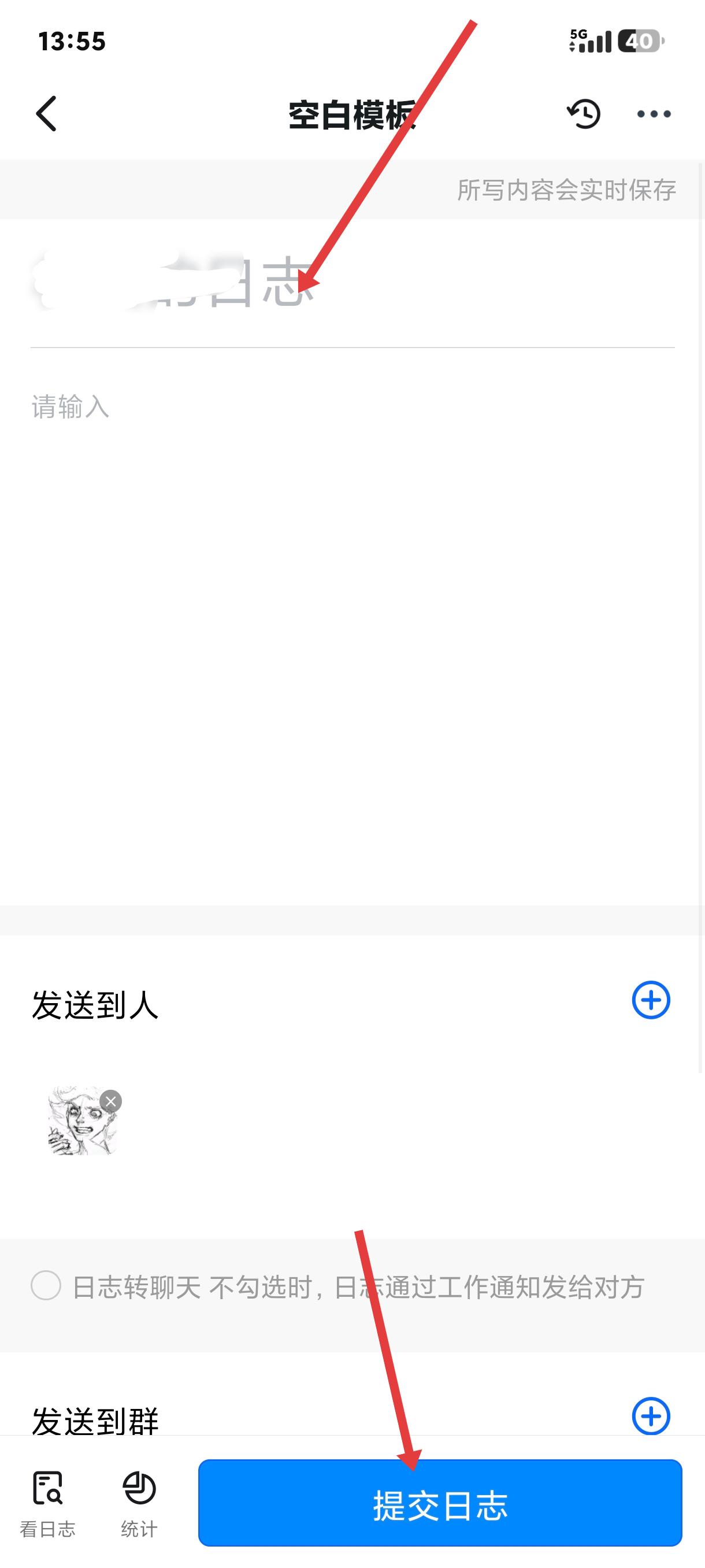Remove the selected recipient avatar

tap(111, 1101)
